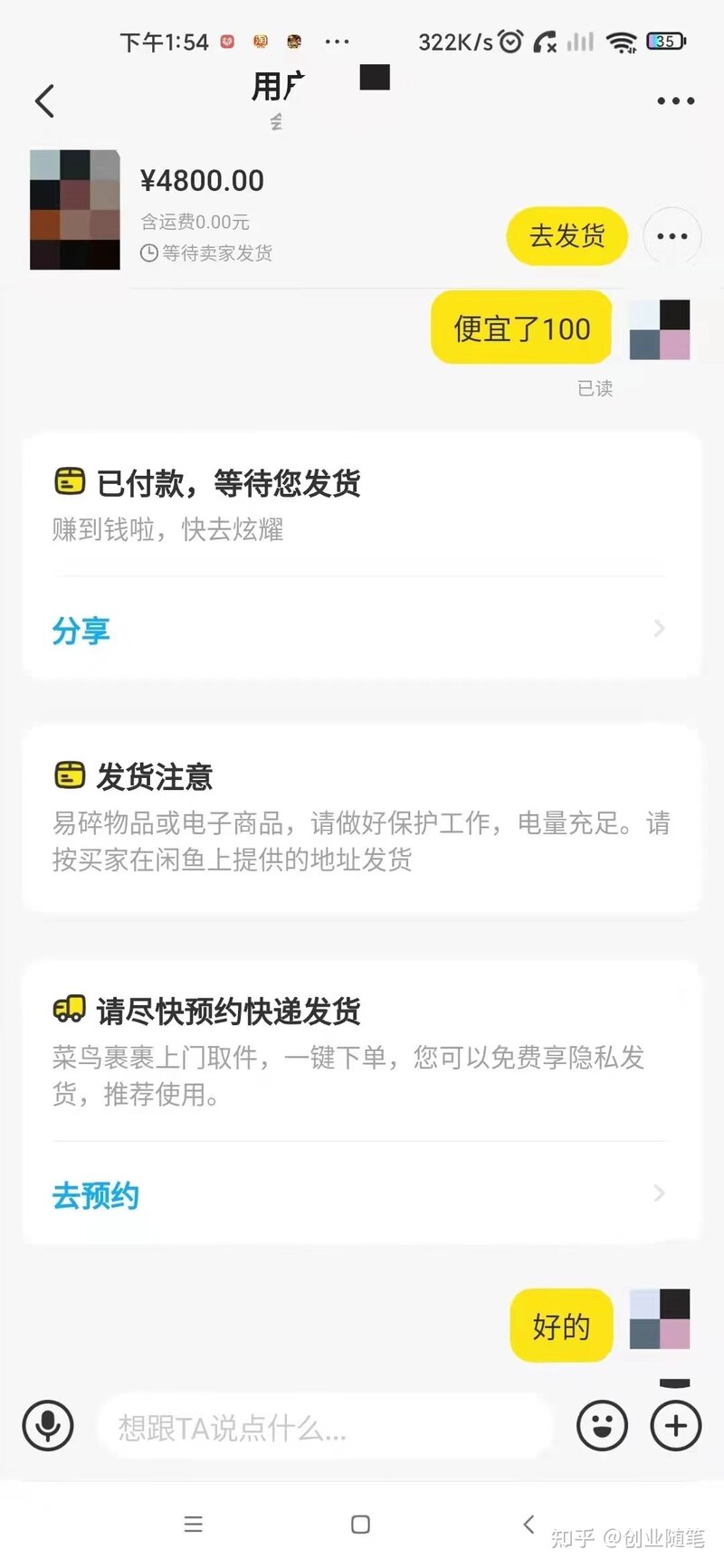Image resolution: width=724 pixels, height=1568 pixels.
Task: Tap the 去发货 button
Action: point(567,236)
